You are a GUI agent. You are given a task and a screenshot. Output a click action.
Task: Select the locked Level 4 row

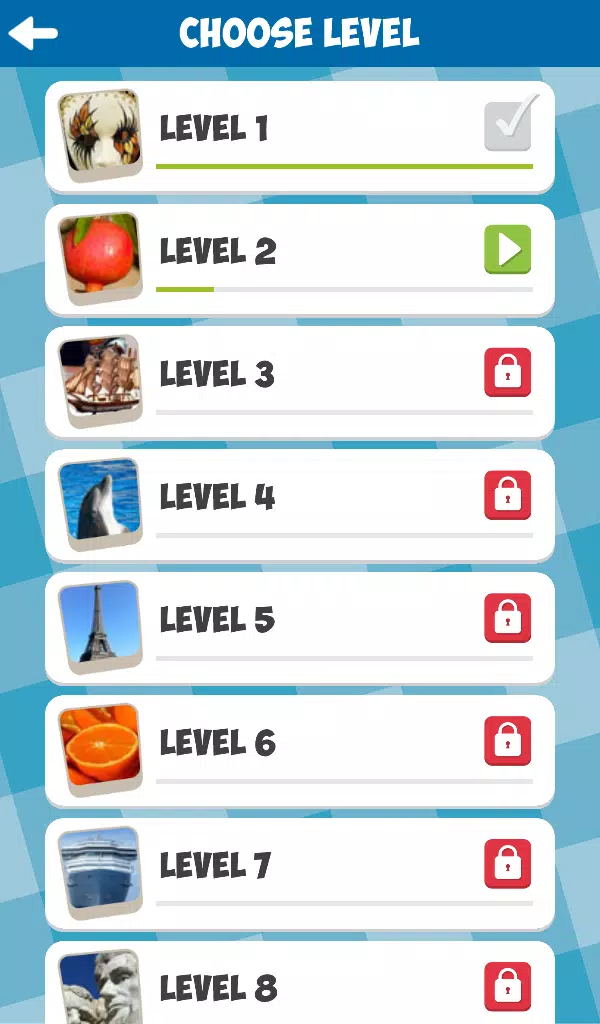300,504
